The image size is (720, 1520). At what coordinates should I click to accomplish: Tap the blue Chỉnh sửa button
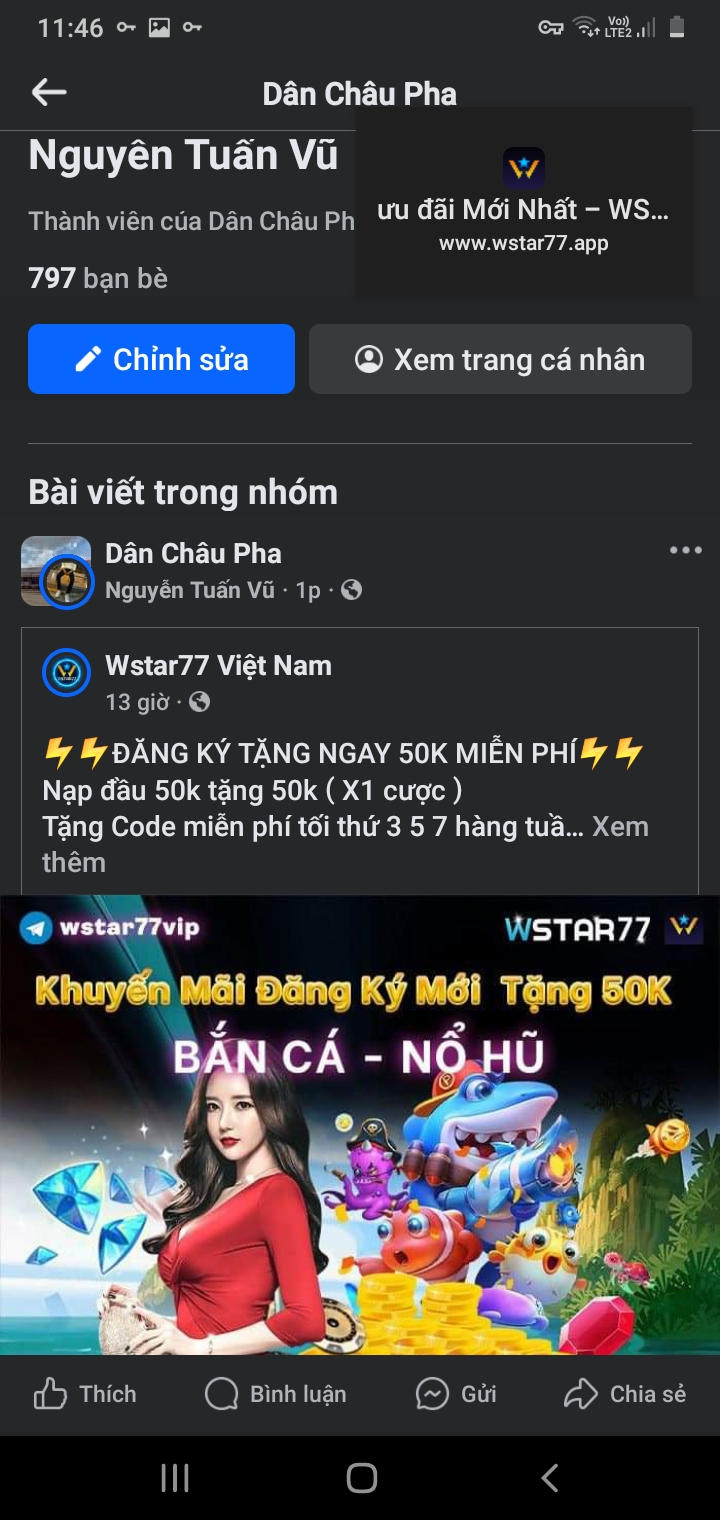coord(161,359)
